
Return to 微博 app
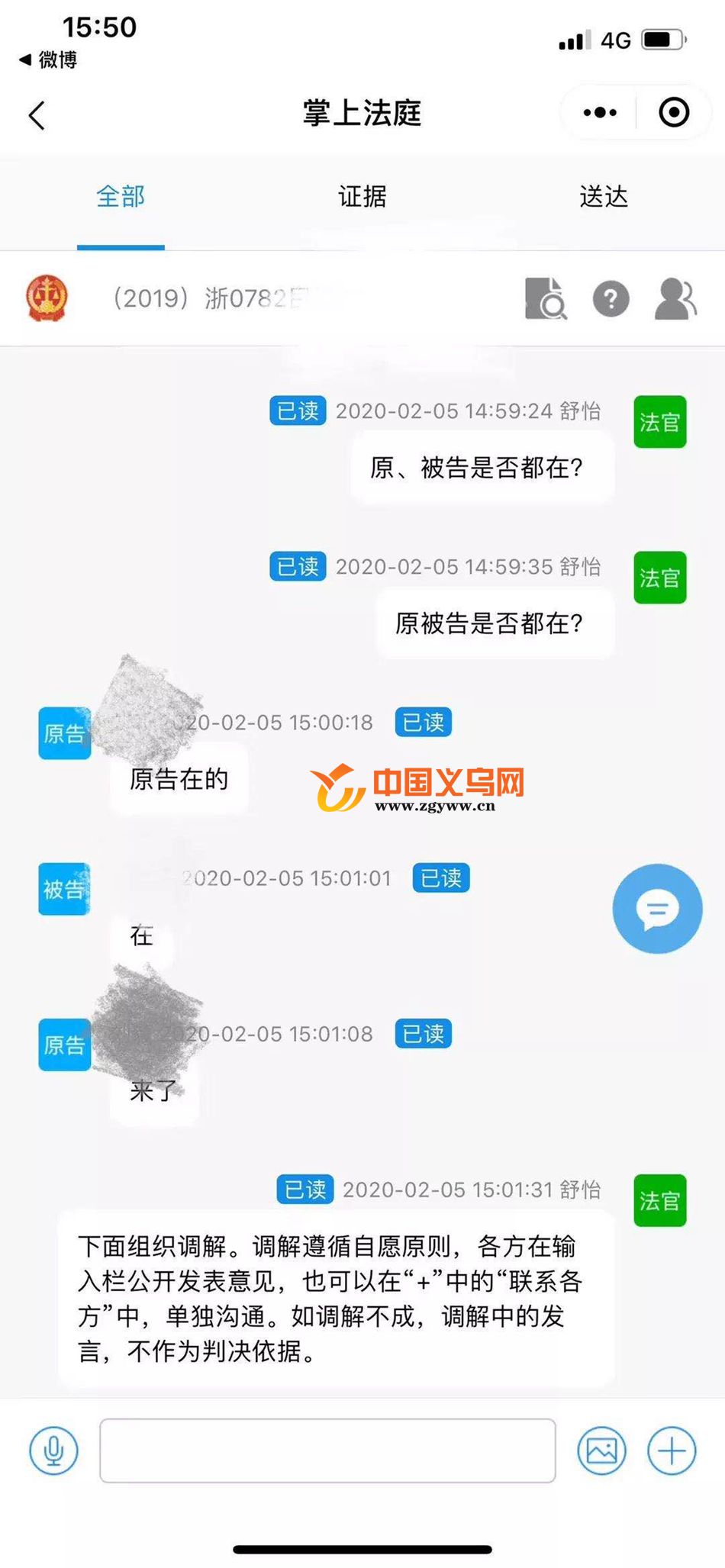click(x=47, y=60)
